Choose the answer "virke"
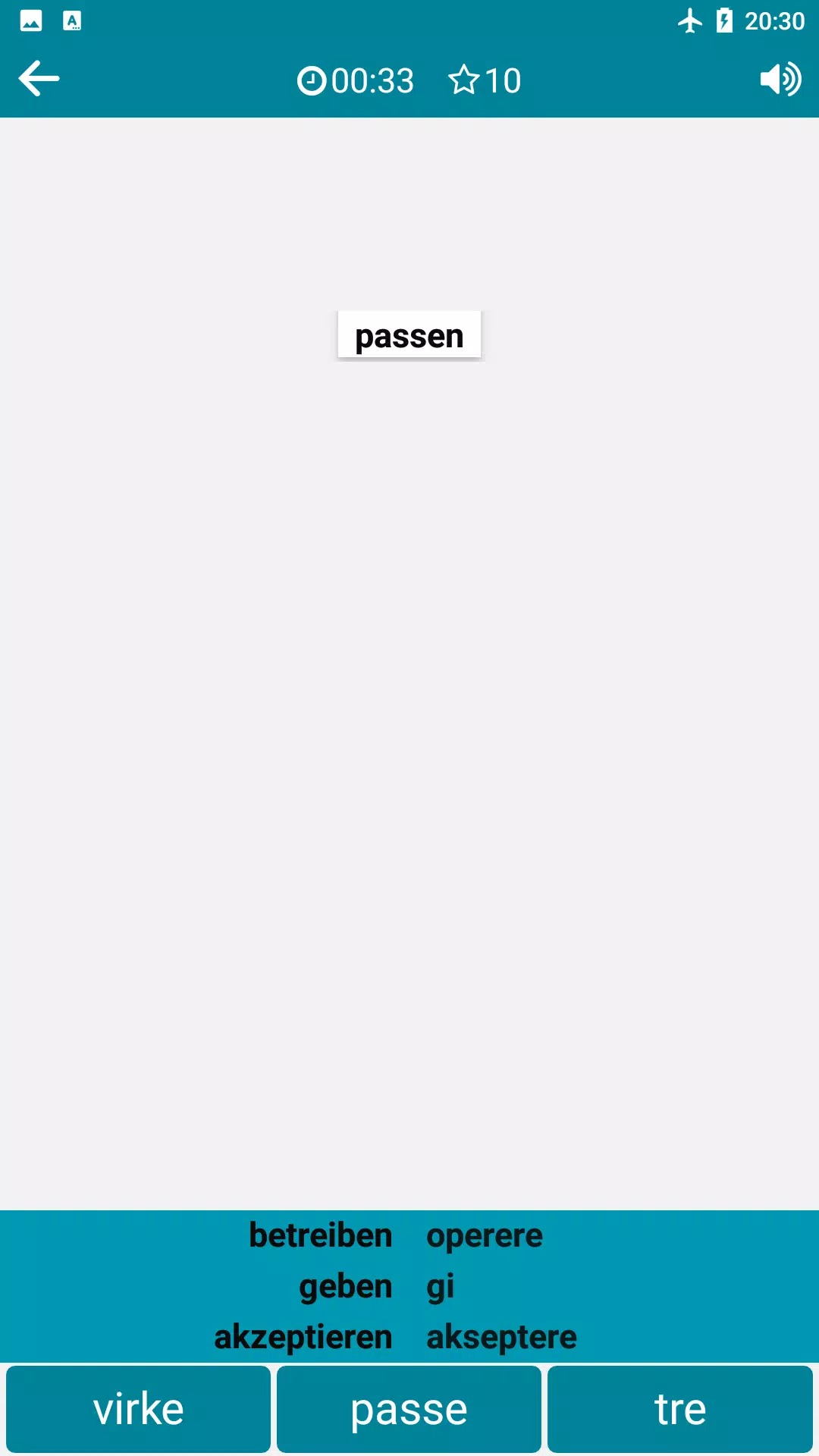This screenshot has width=819, height=1456. coord(138,1409)
